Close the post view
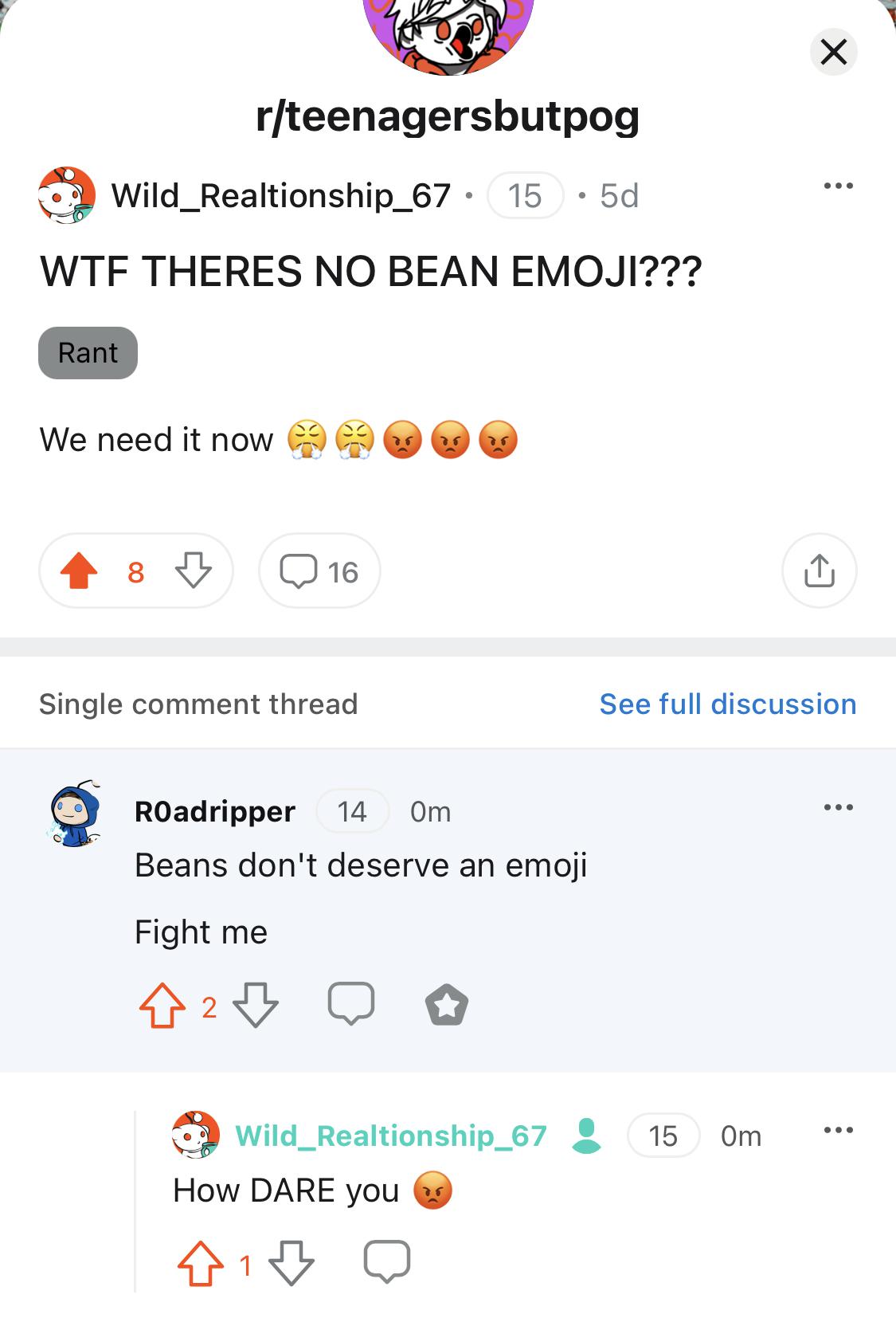 pyautogui.click(x=833, y=53)
